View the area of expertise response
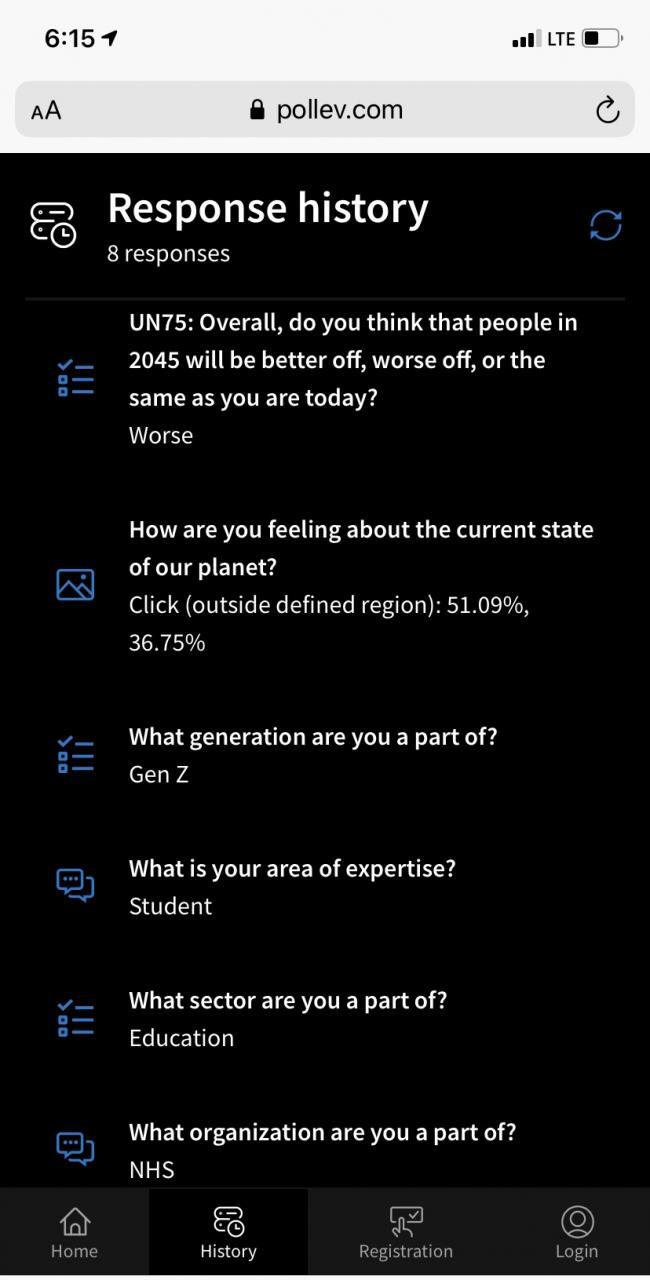Viewport: 650px width, 1280px height. 325,887
